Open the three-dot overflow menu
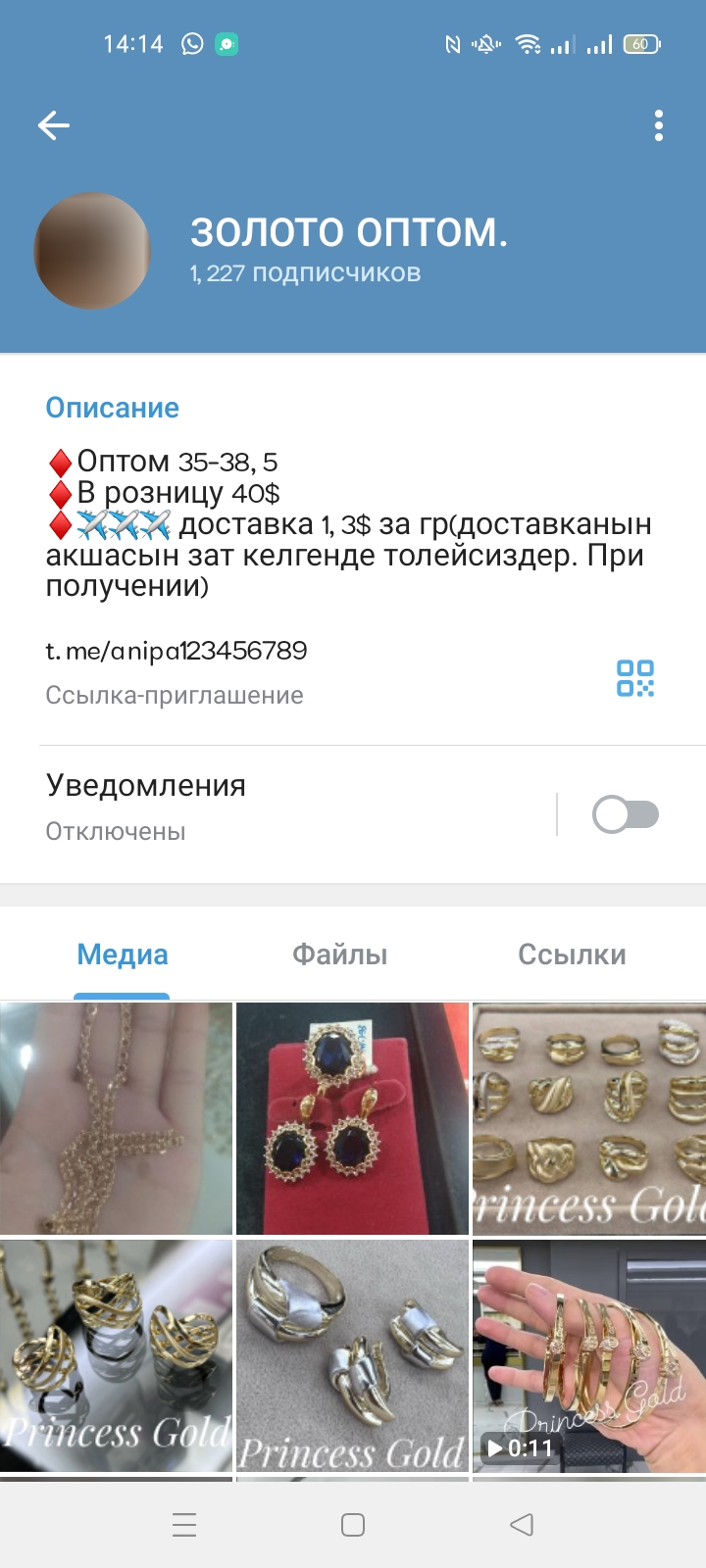The height and width of the screenshot is (1568, 706). tap(659, 125)
